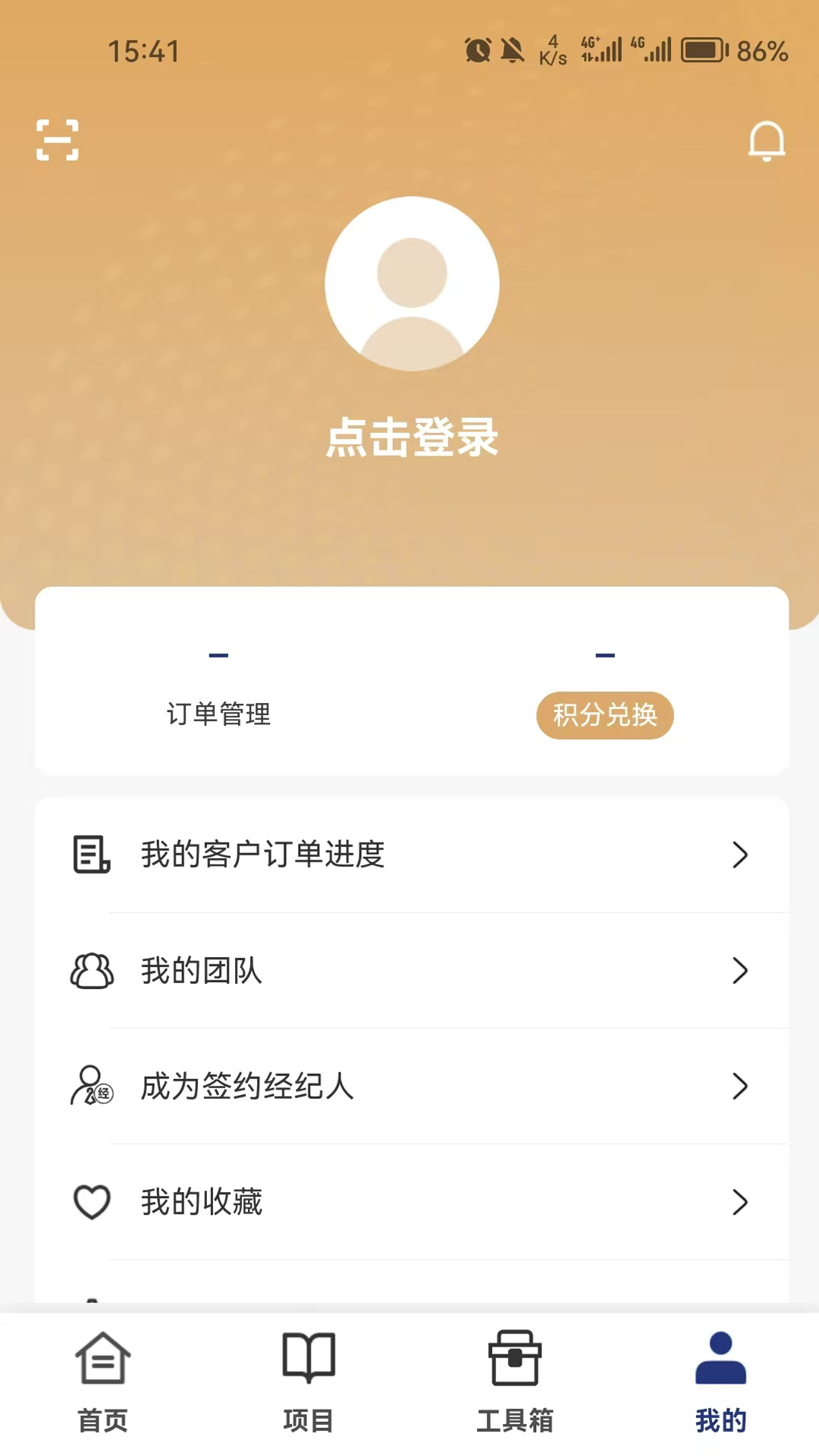Tap 点击登录 to log in
This screenshot has width=819, height=1456.
pos(412,438)
